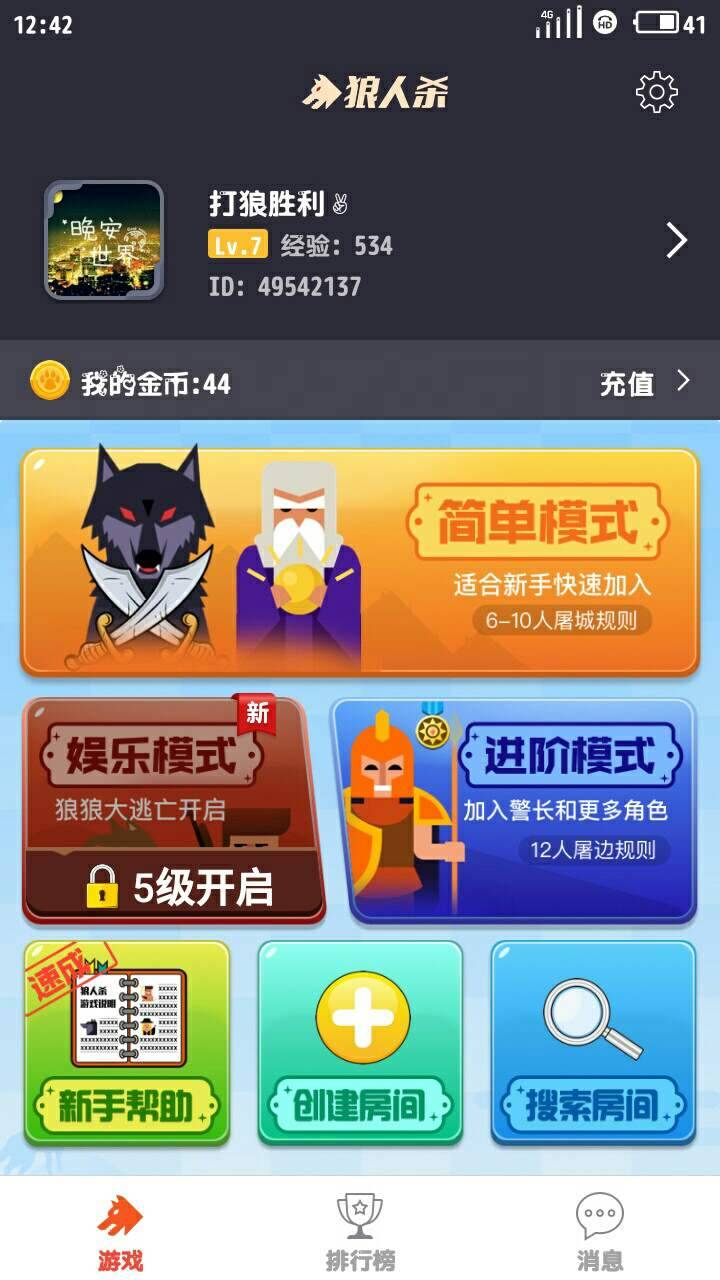Switch to the 游戏 tab
The height and width of the screenshot is (1280, 720).
[120, 1232]
